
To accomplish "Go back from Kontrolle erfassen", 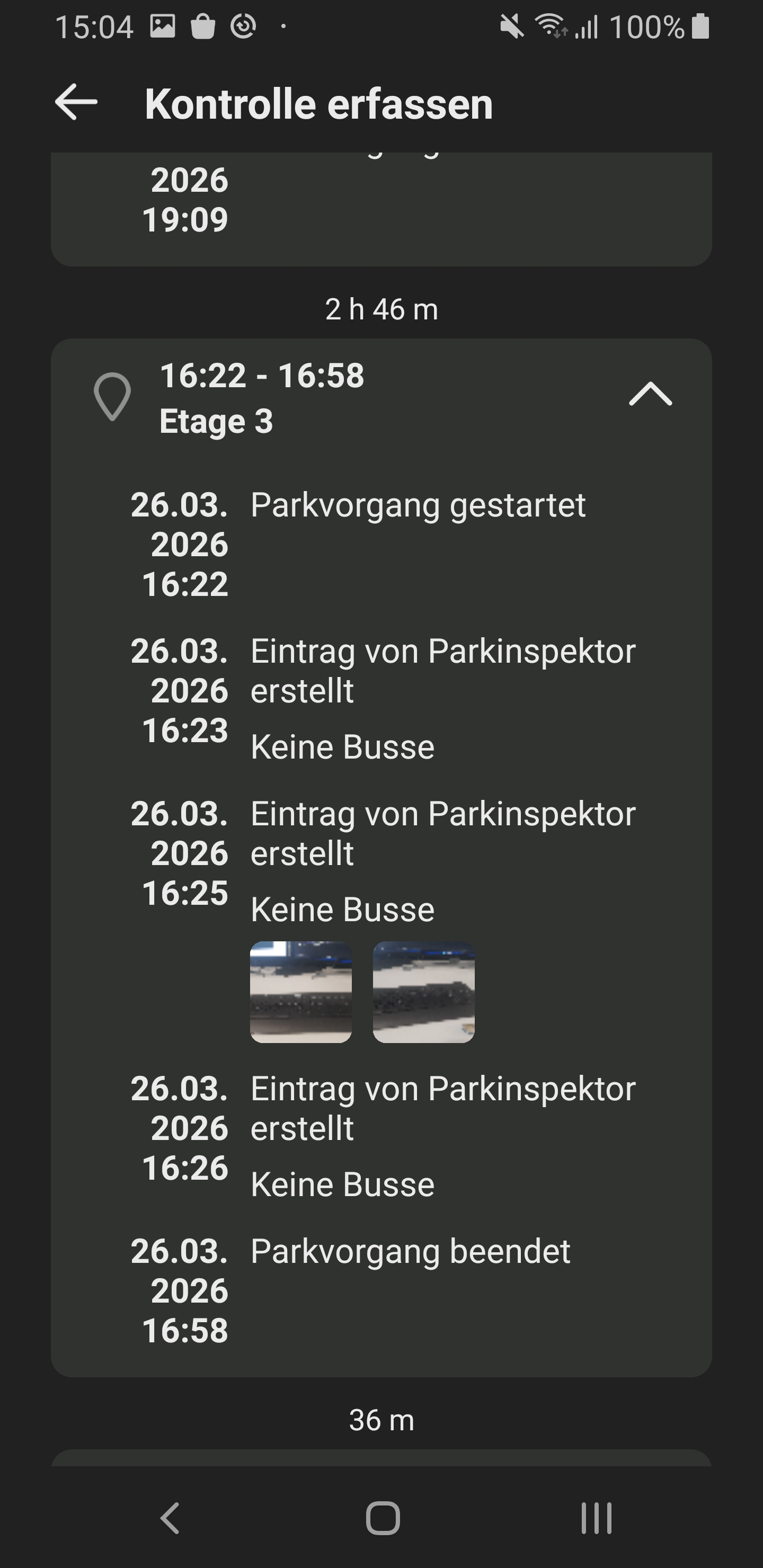I will (76, 102).
